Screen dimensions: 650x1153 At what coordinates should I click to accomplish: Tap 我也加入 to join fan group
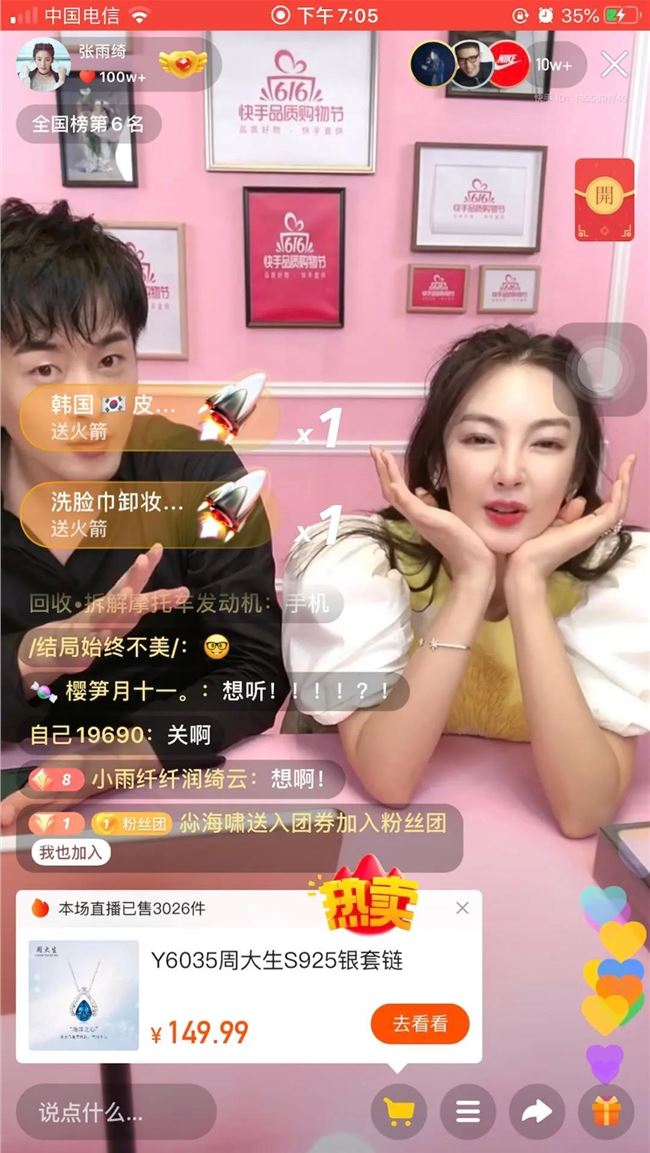(x=70, y=852)
